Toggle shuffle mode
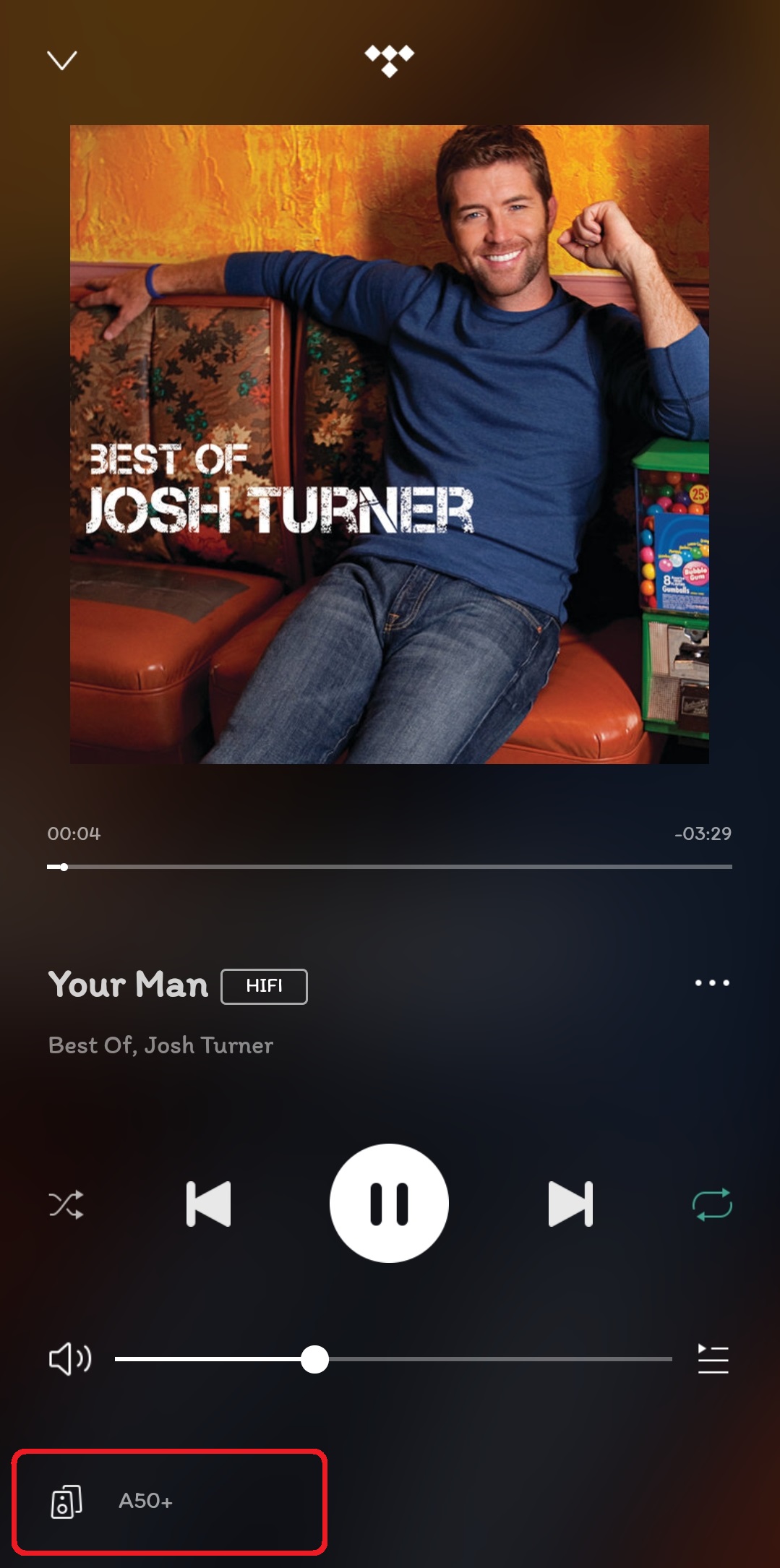This screenshot has height=1568, width=780. pos(66,1204)
